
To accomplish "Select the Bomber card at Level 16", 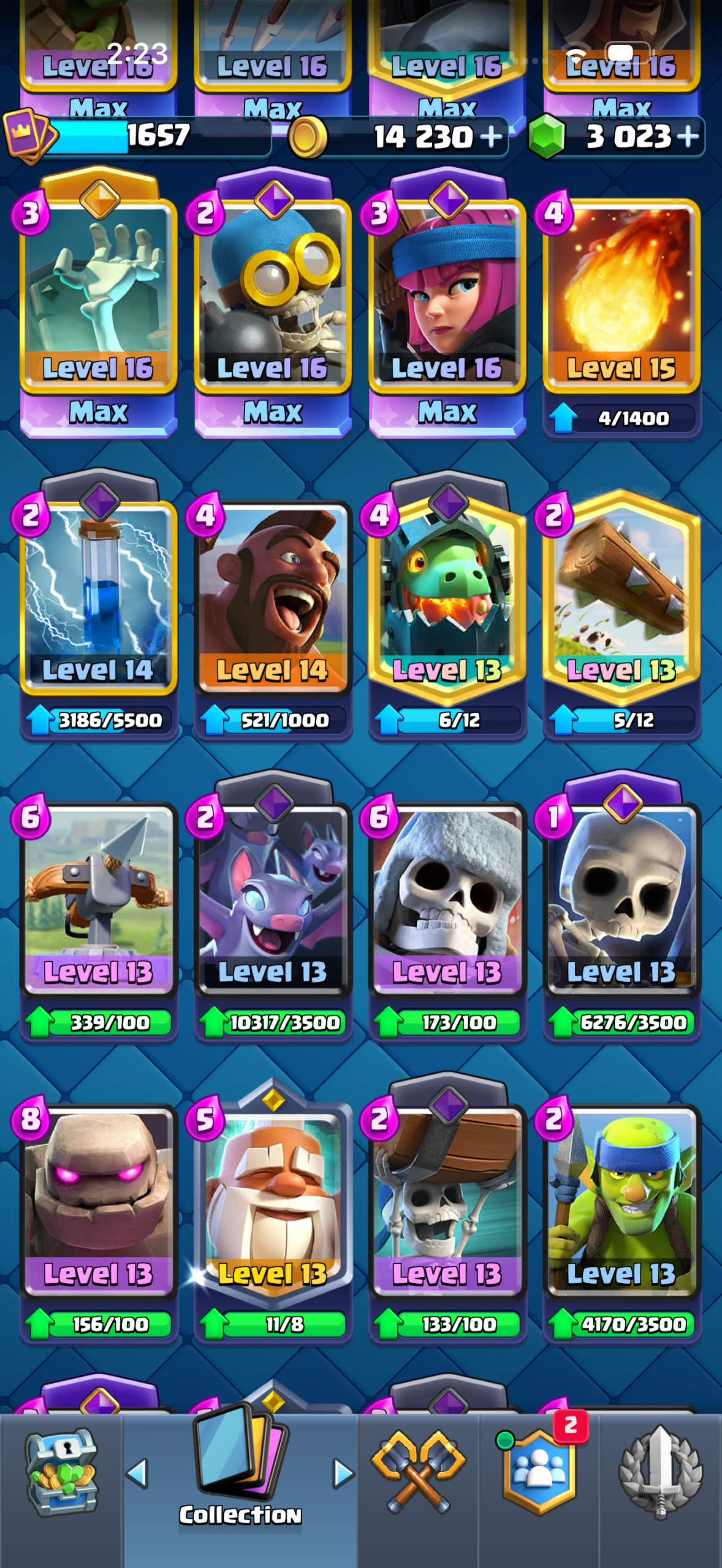I will [273, 305].
